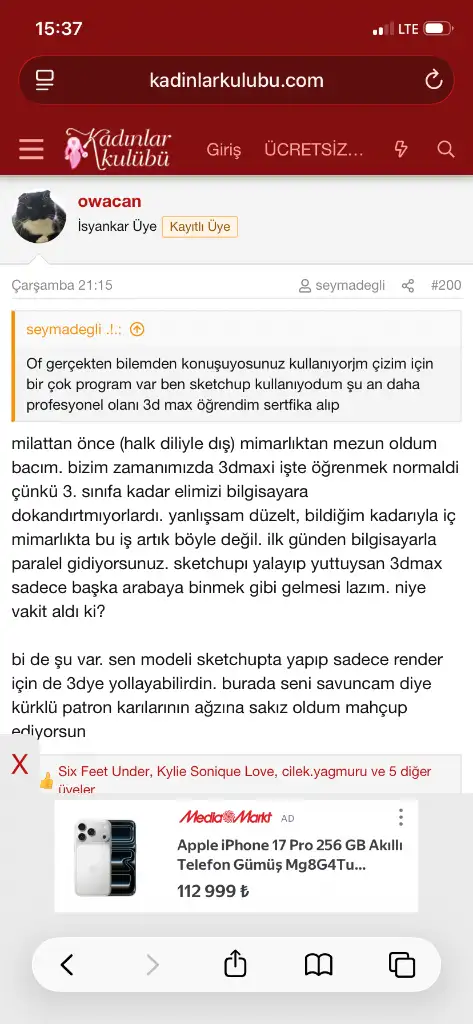Go back to the previous page
Viewport: 473px width, 1024px height.
[x=67, y=964]
